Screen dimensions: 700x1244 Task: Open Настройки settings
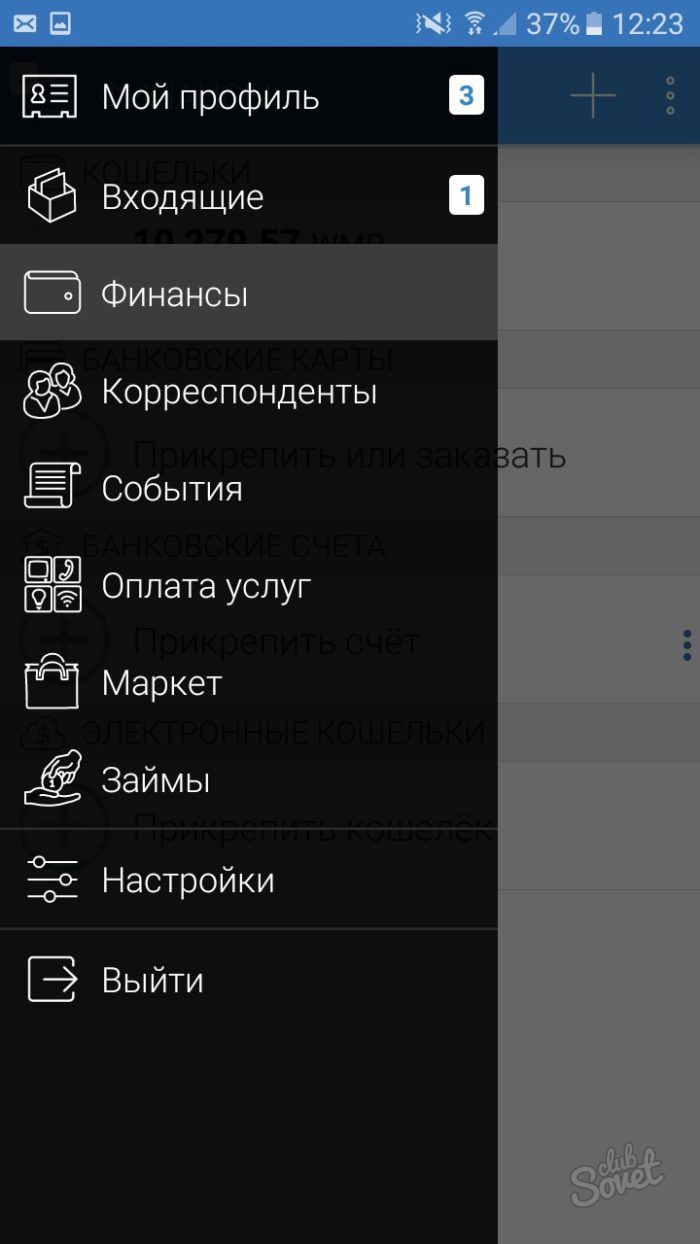tap(187, 880)
